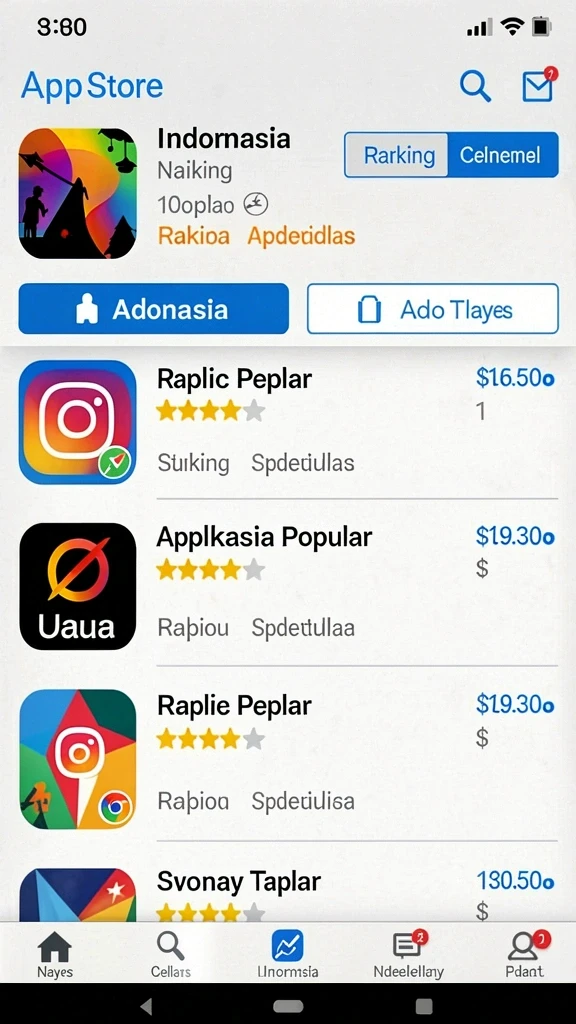Switch to the Celnemel segment

503,155
